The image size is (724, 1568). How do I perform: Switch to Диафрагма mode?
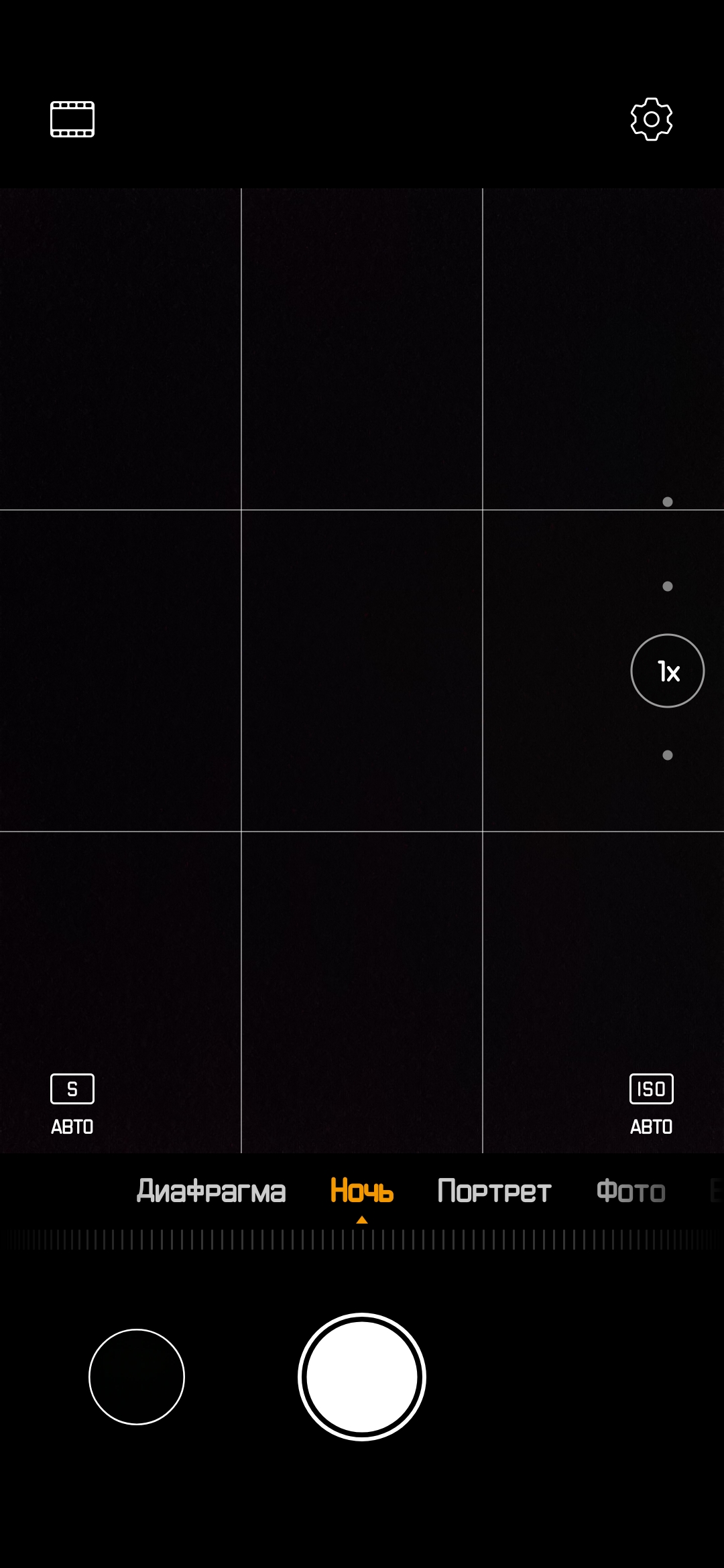point(211,1191)
